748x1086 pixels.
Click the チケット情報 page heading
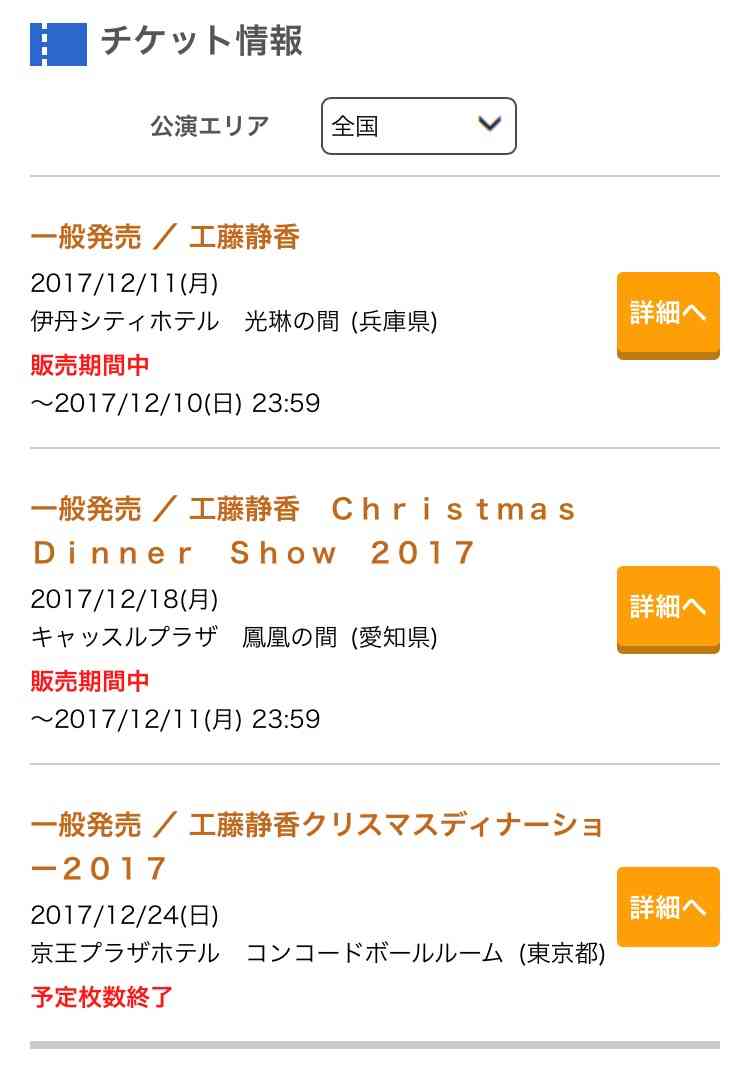(x=201, y=43)
